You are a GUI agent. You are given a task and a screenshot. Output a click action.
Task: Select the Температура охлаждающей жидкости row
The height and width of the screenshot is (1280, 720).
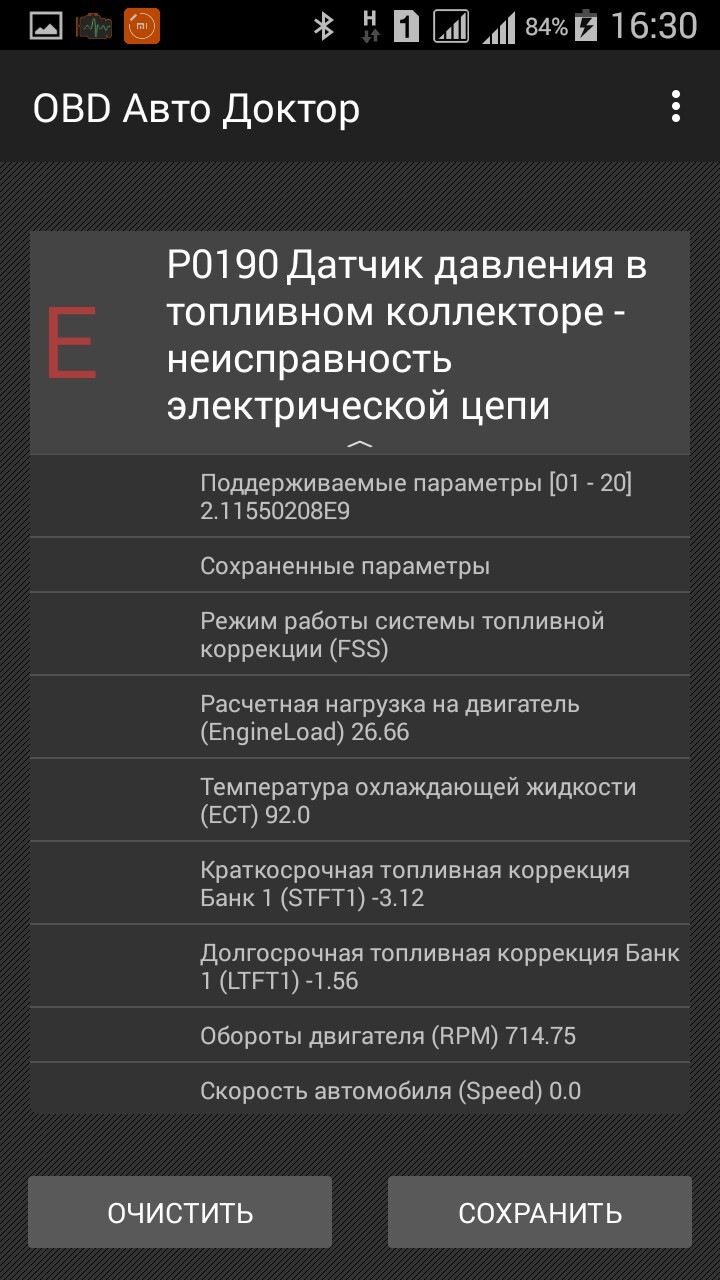click(360, 800)
